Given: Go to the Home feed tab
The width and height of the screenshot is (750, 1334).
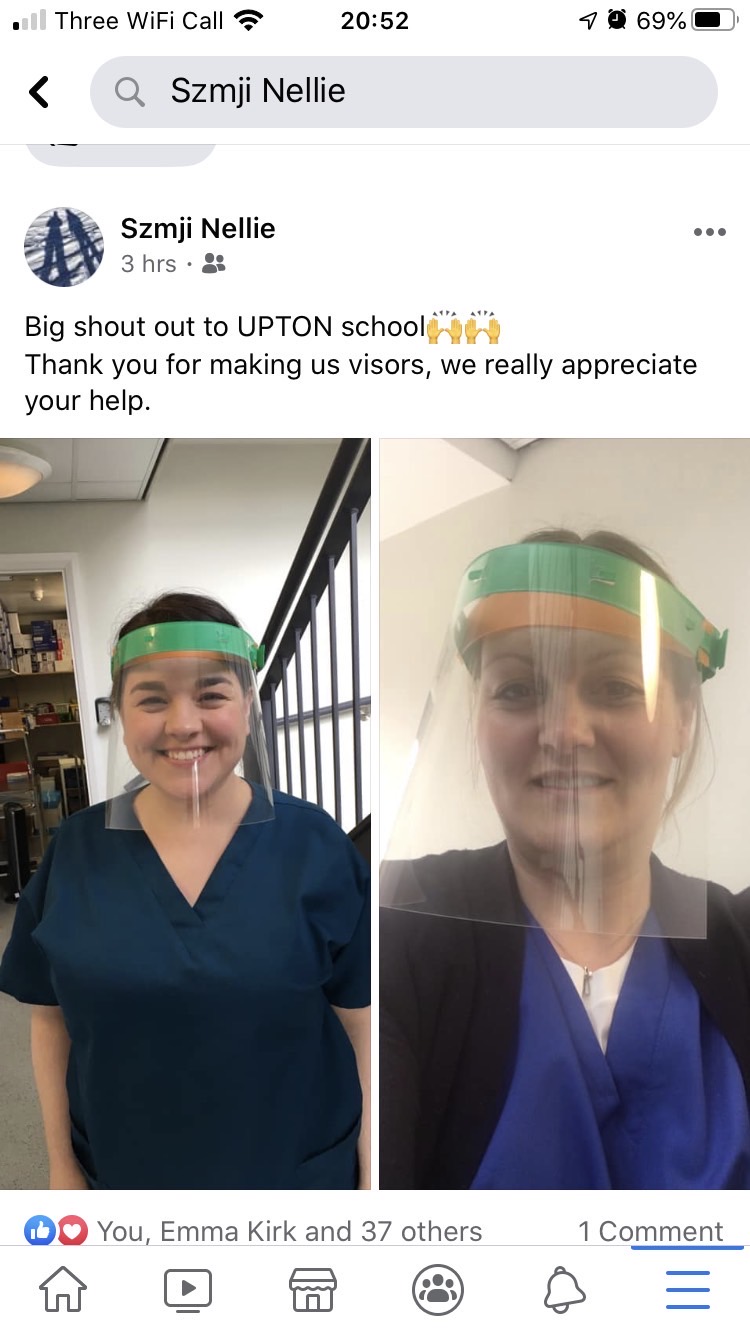Looking at the screenshot, I should [x=62, y=1290].
